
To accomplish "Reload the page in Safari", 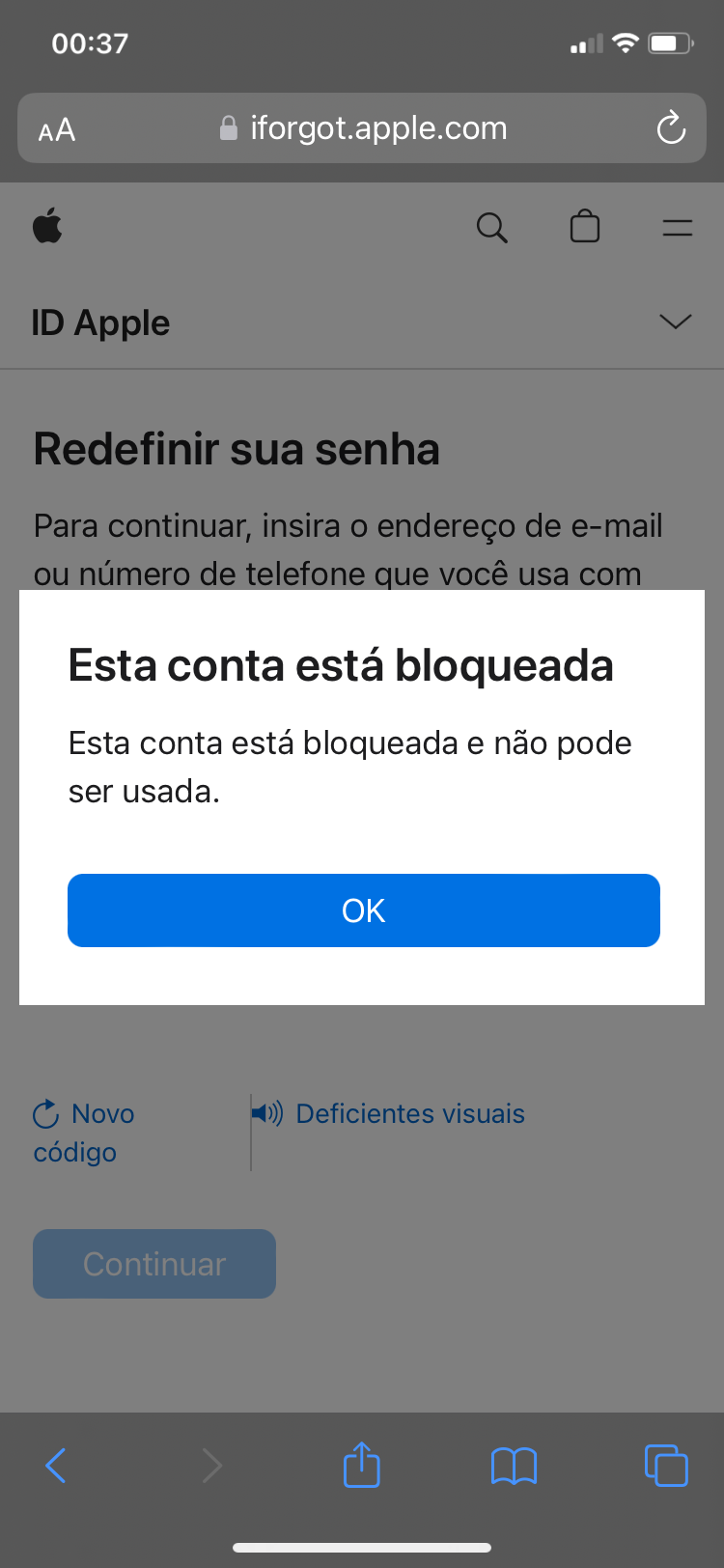I will [x=670, y=128].
